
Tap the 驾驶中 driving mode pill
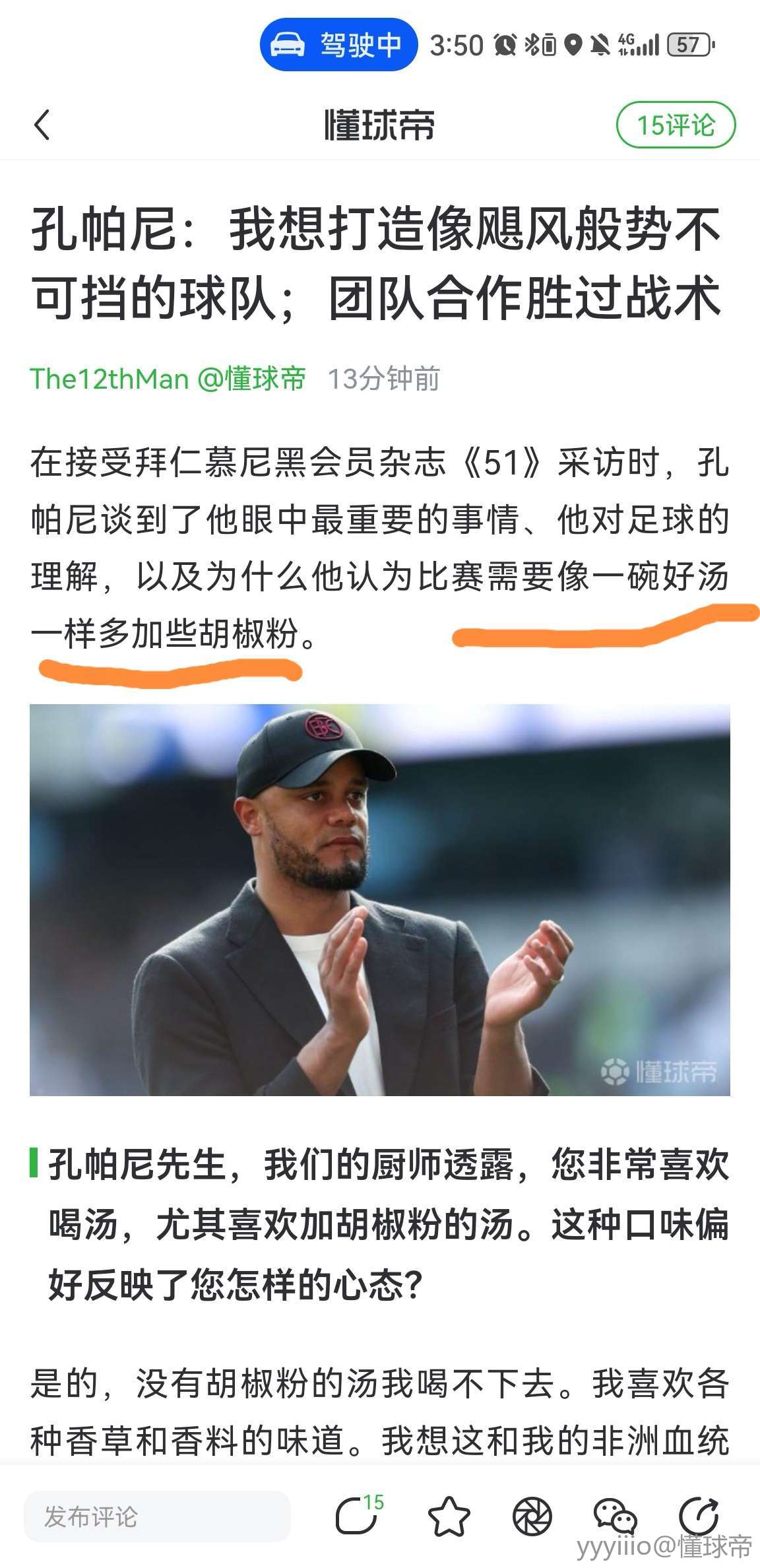pyautogui.click(x=339, y=45)
